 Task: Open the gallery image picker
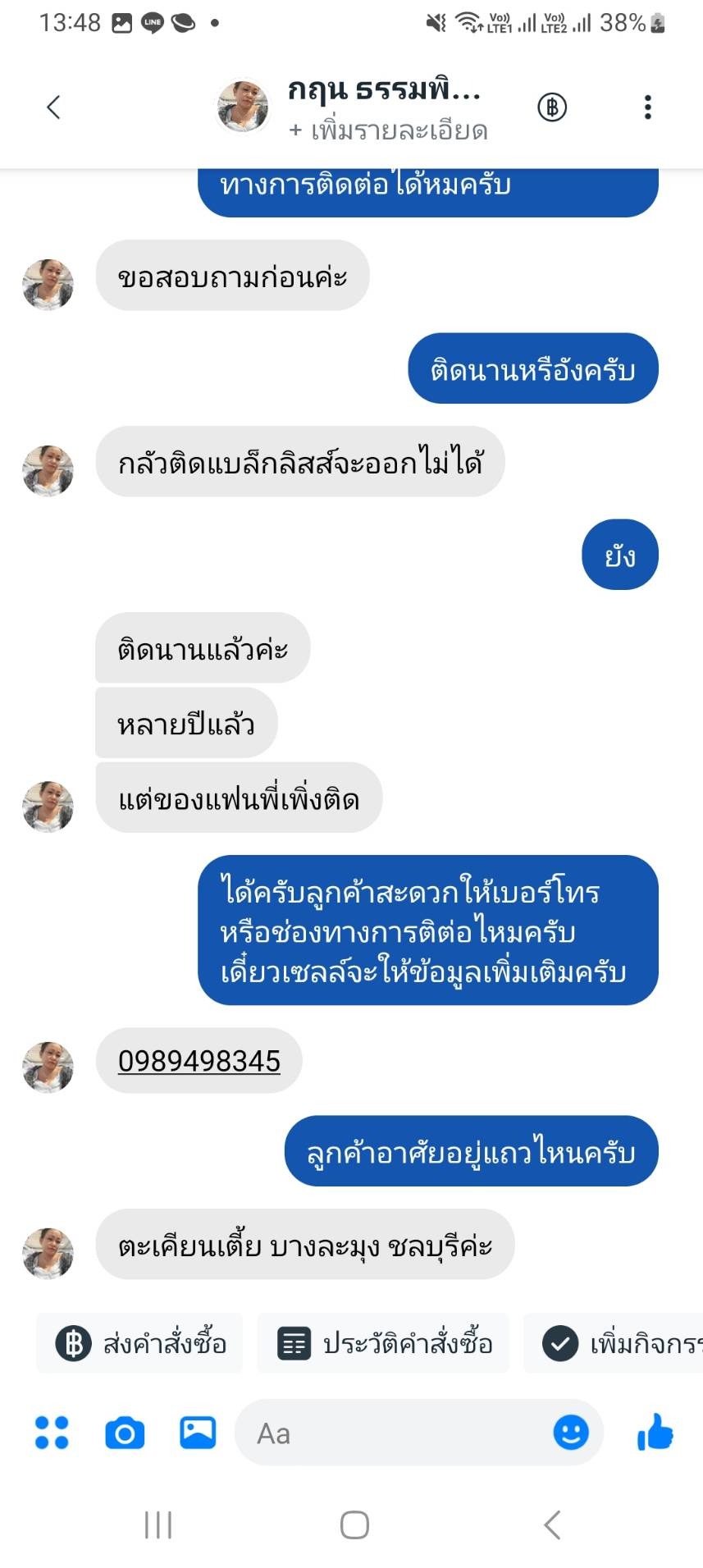coord(198,1433)
